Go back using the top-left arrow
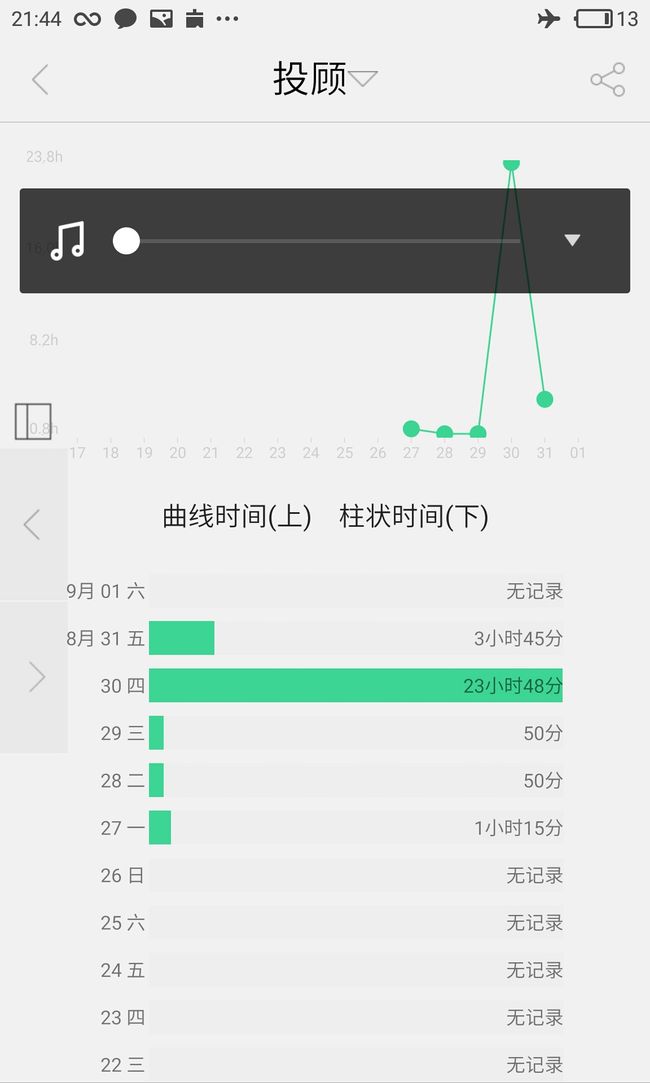Screen dimensions: 650x1083 tap(40, 79)
